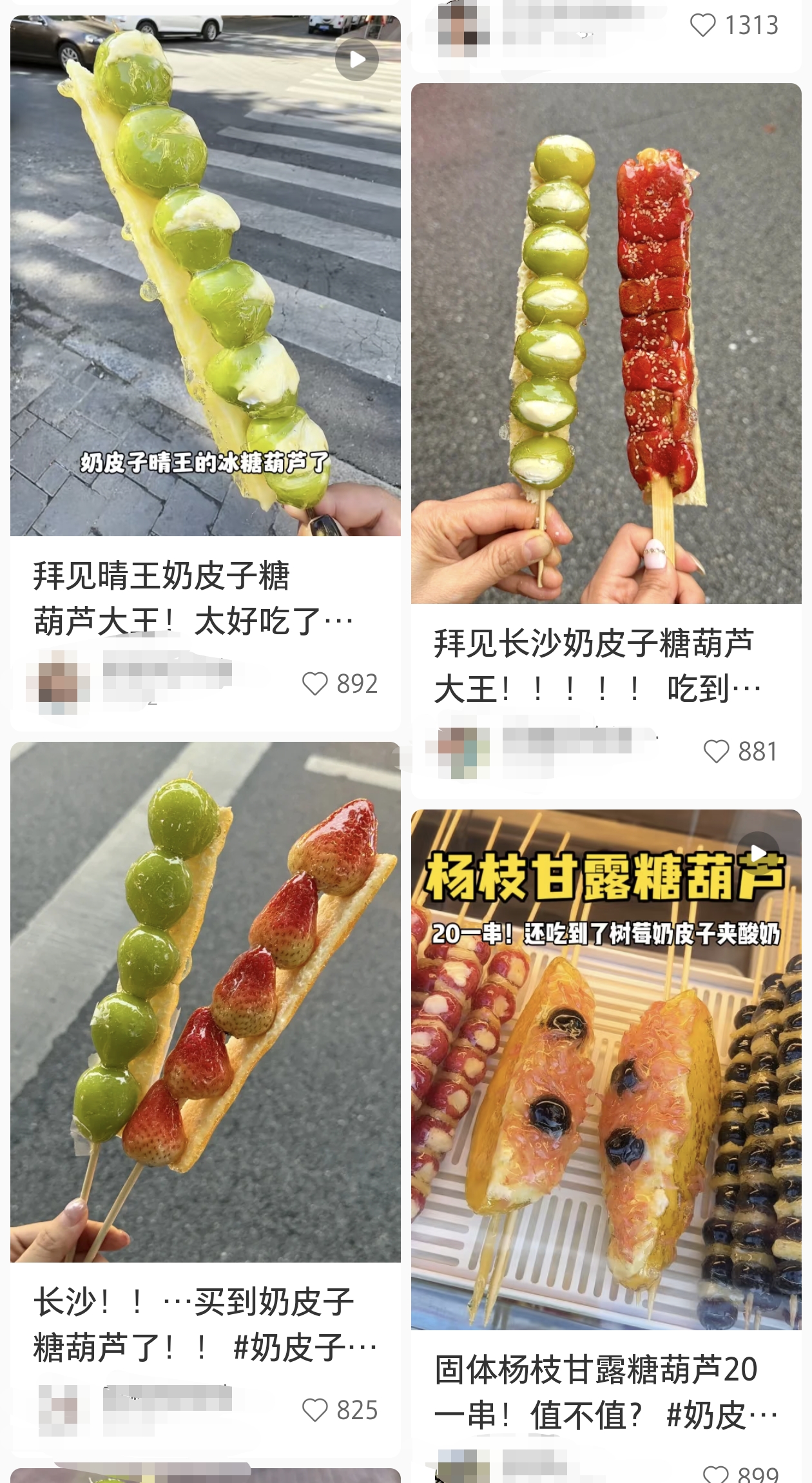Open author avatar of the 825-like post
This screenshot has width=812, height=1483.
(58, 1410)
